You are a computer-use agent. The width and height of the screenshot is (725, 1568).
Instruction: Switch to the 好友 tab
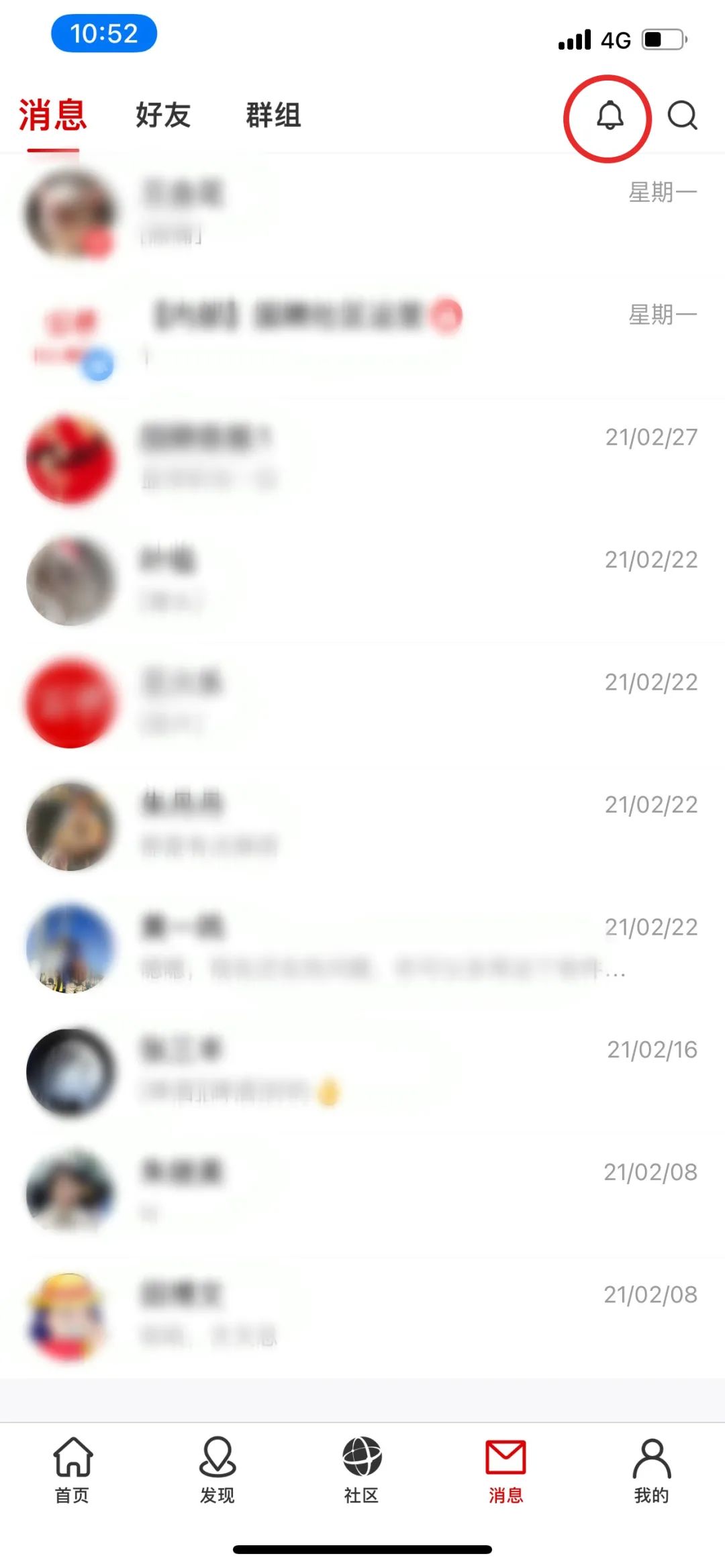pyautogui.click(x=163, y=115)
